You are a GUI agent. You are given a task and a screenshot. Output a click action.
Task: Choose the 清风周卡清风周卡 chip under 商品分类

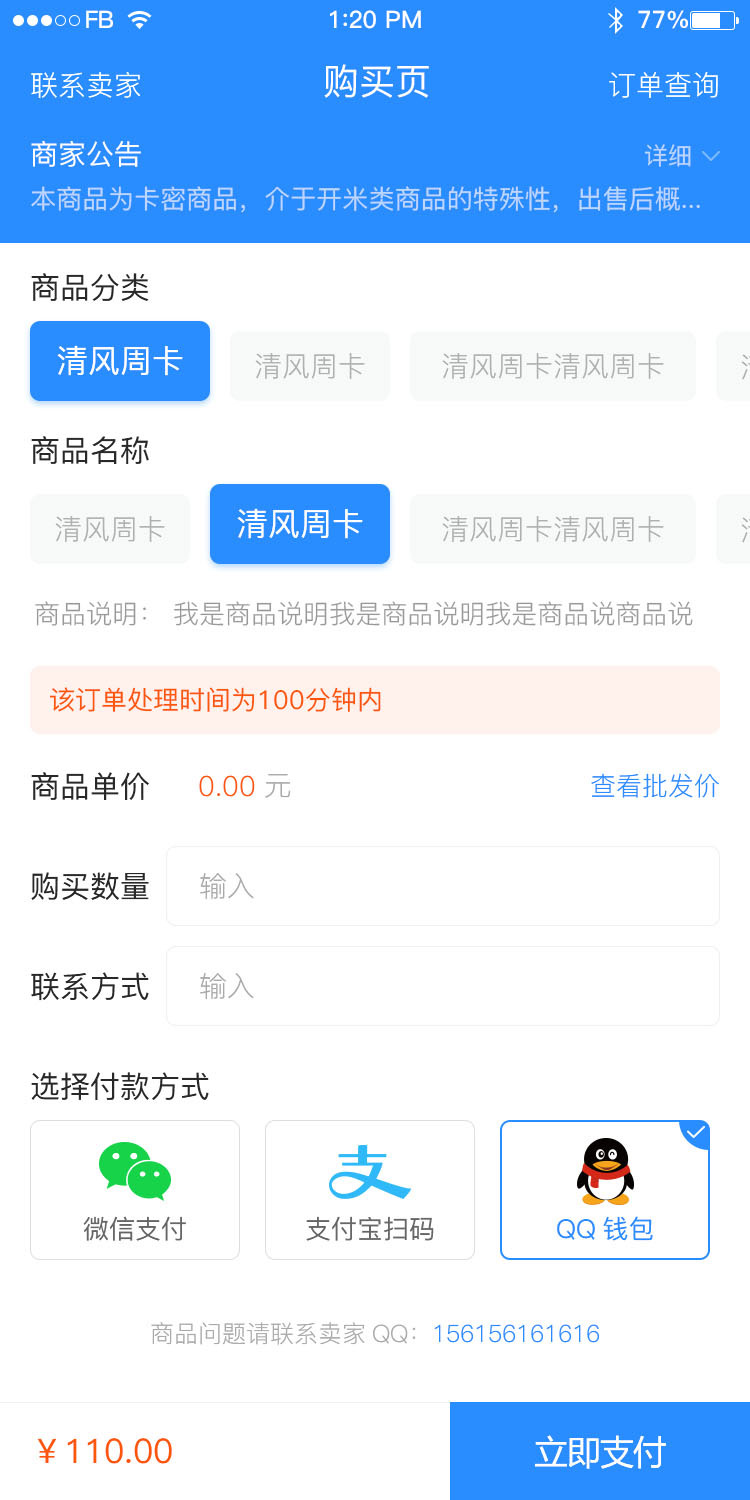click(553, 366)
